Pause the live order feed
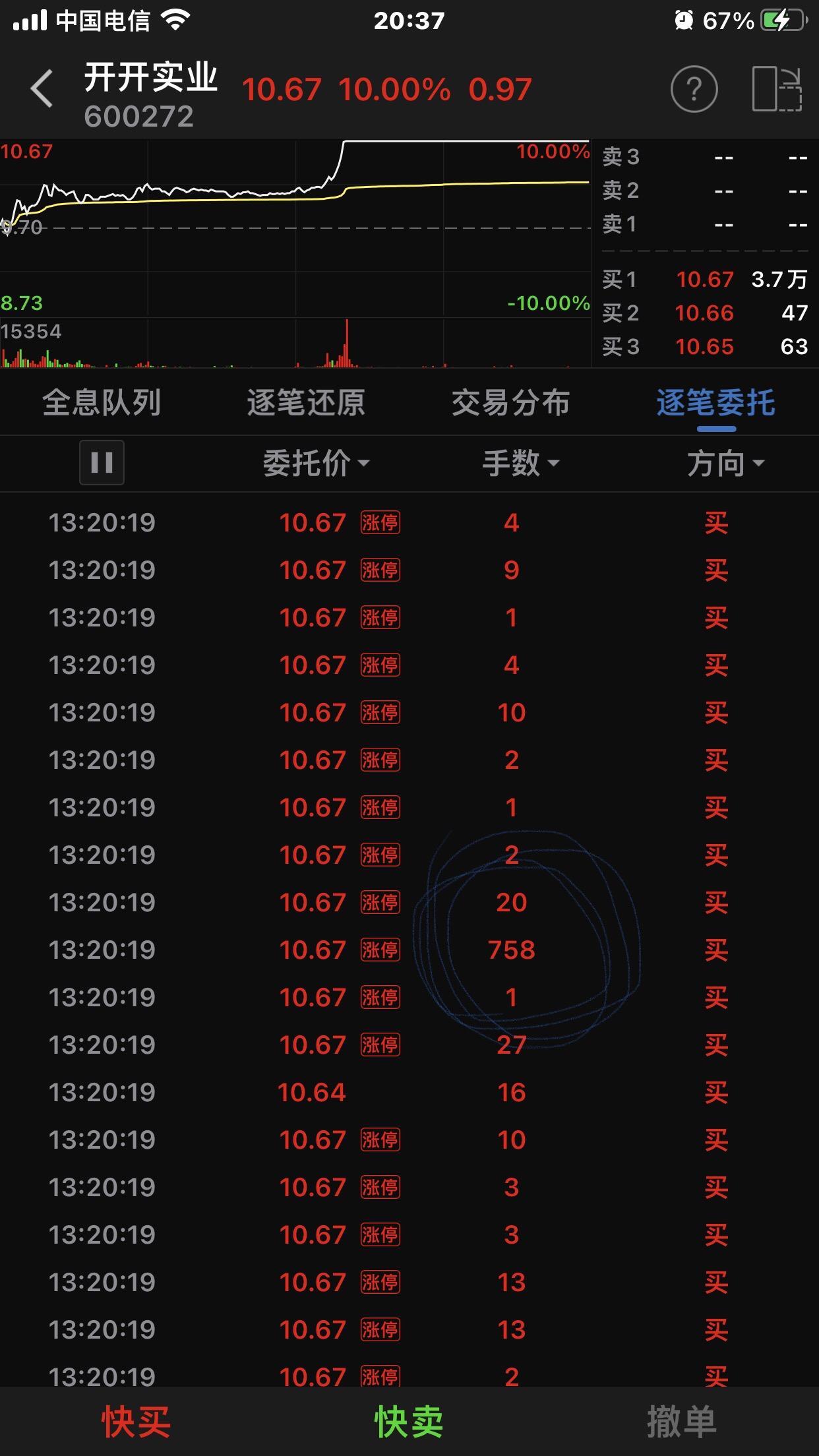 tap(102, 462)
